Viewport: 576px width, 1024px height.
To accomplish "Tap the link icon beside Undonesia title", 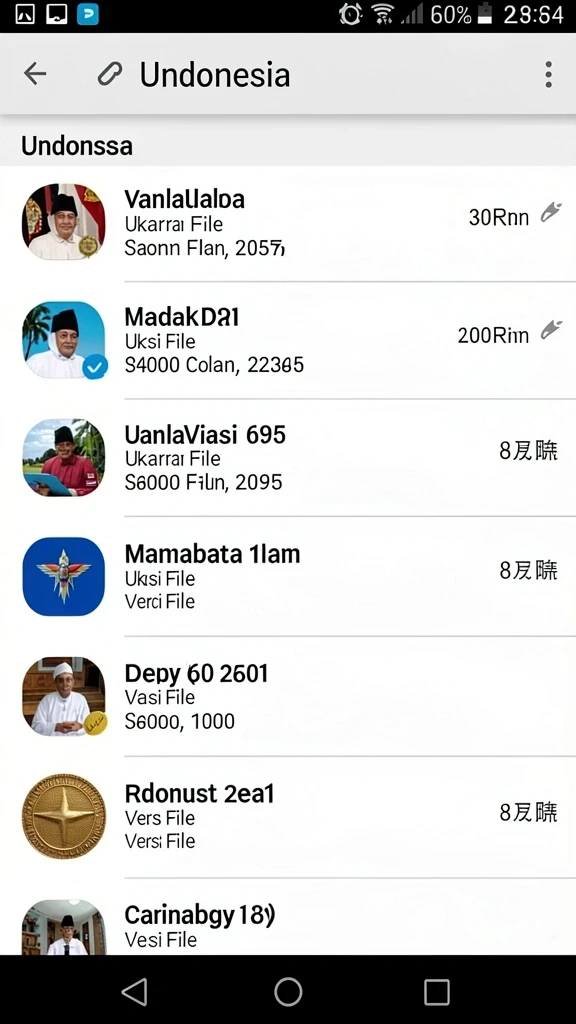I will pyautogui.click(x=110, y=74).
